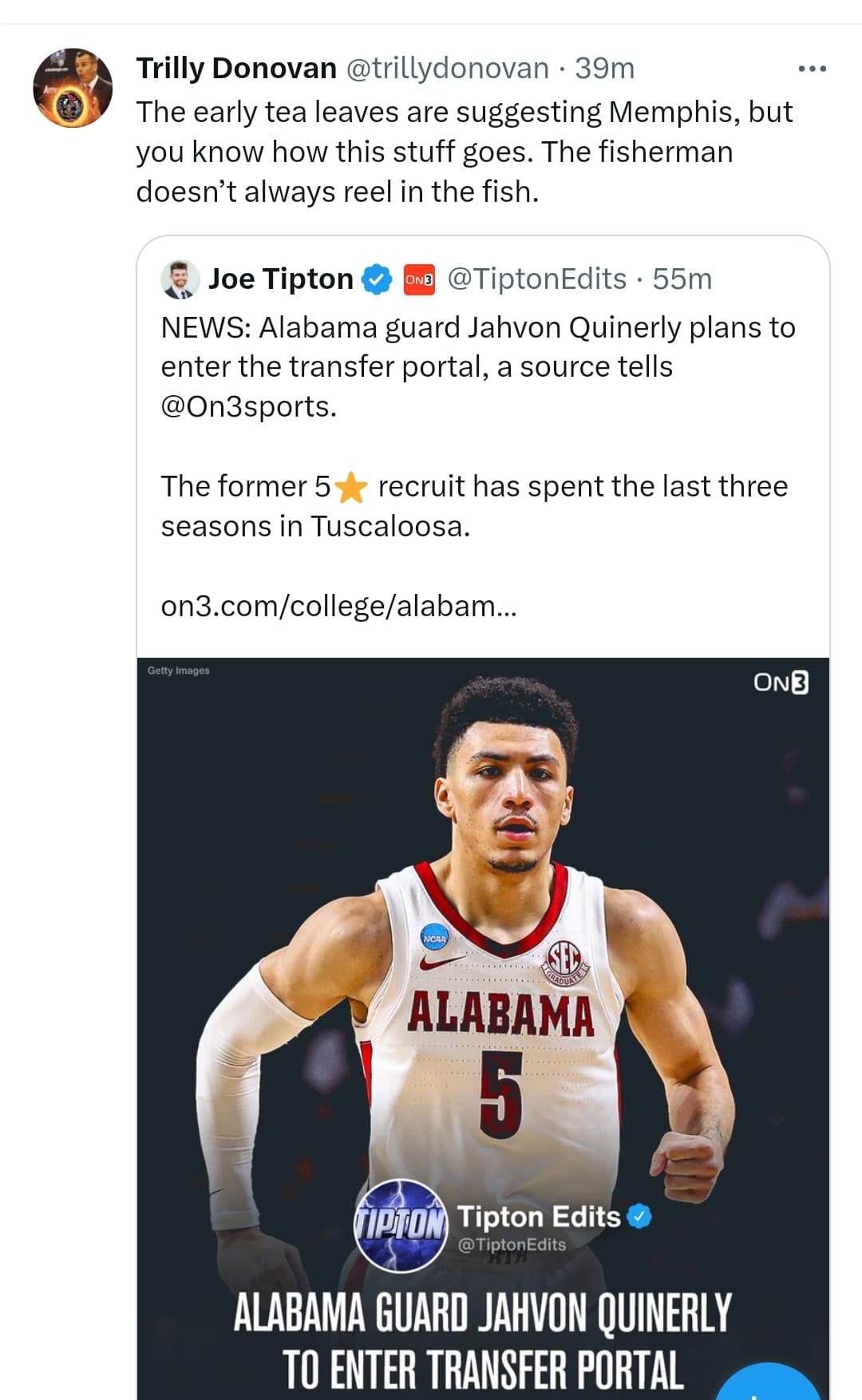Open Trilly Donovan's profile picture
Screen dimensions: 862x1400
(73, 88)
